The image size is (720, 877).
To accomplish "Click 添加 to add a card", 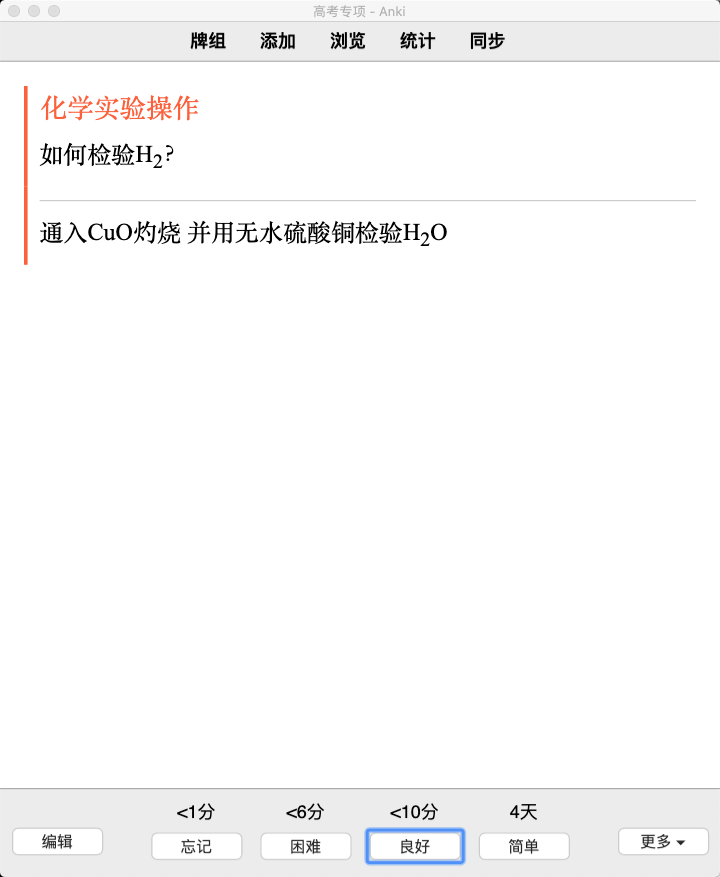I will click(278, 41).
